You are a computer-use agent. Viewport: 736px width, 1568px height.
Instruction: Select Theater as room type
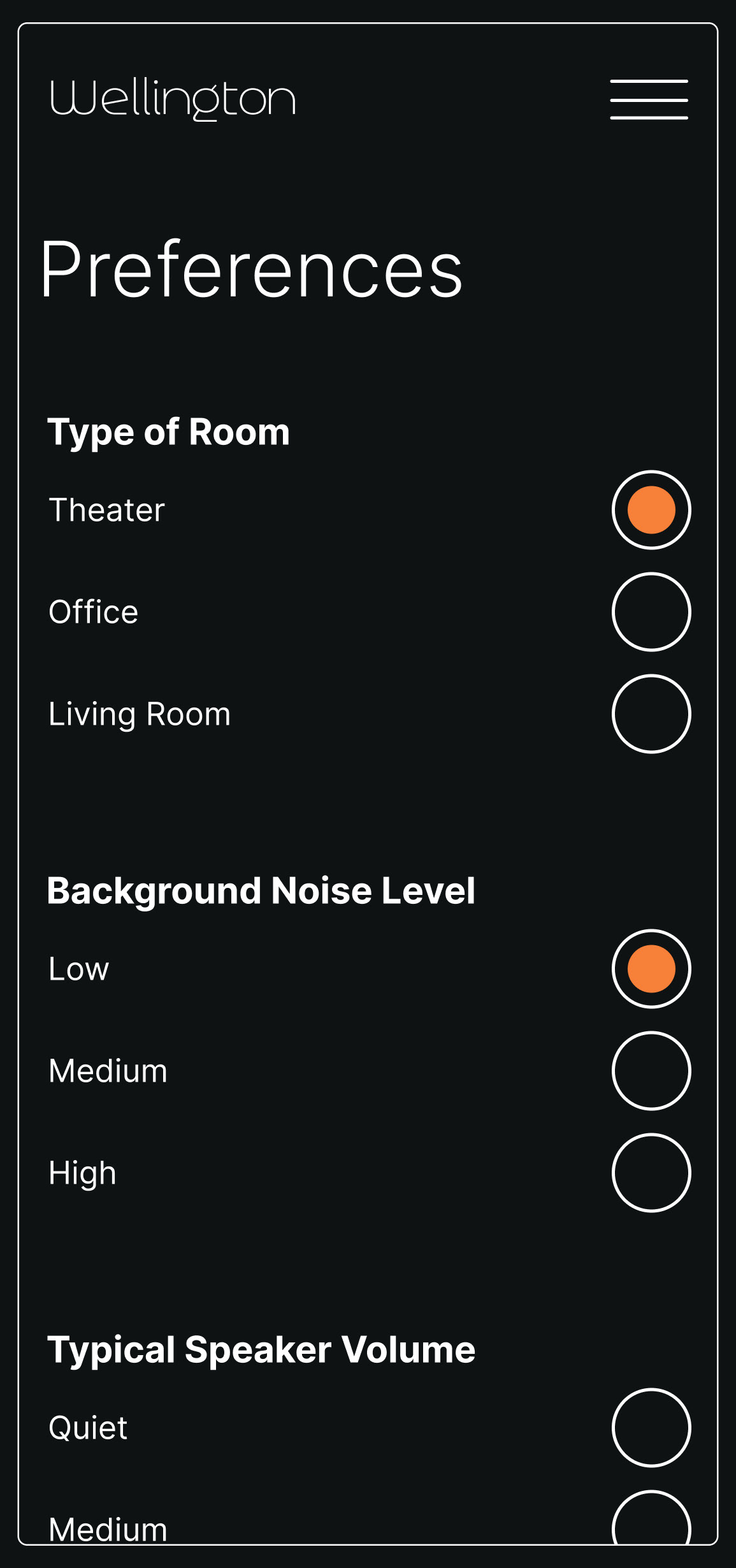[651, 510]
